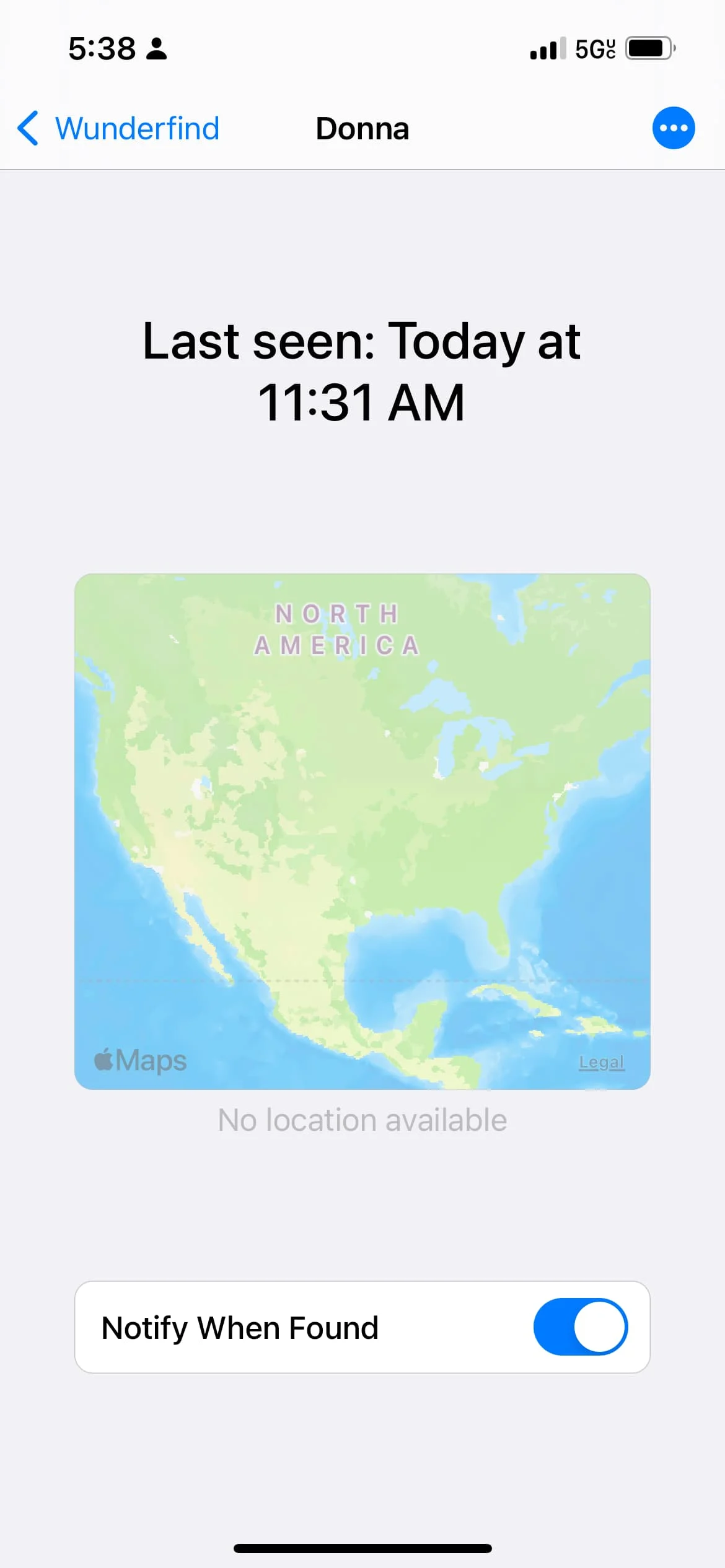725x1568 pixels.
Task: Open the more options menu
Action: click(x=674, y=128)
